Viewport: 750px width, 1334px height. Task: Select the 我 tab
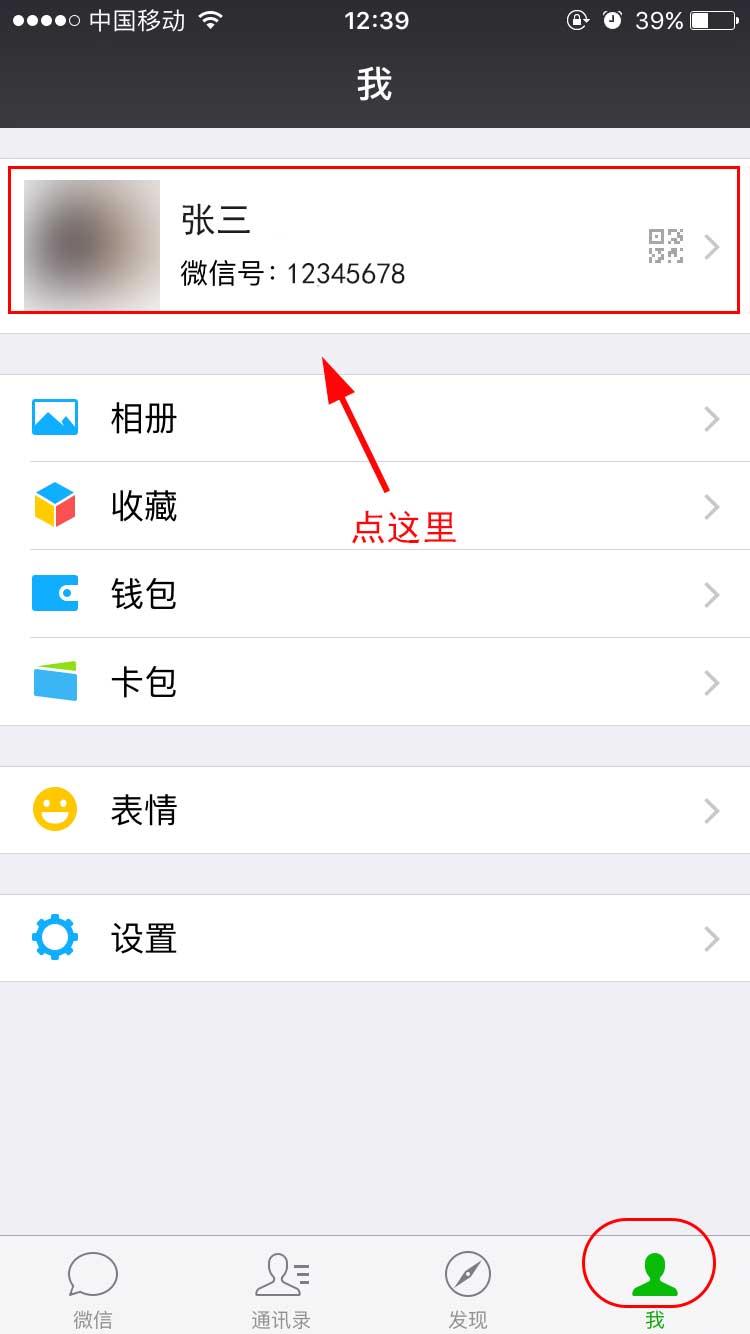[x=655, y=1288]
